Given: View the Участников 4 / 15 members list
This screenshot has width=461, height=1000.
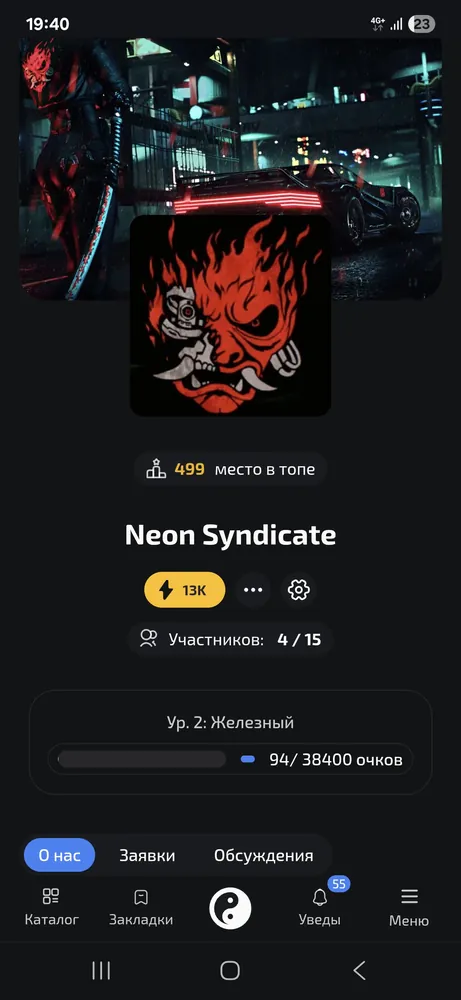Looking at the screenshot, I should (x=230, y=640).
